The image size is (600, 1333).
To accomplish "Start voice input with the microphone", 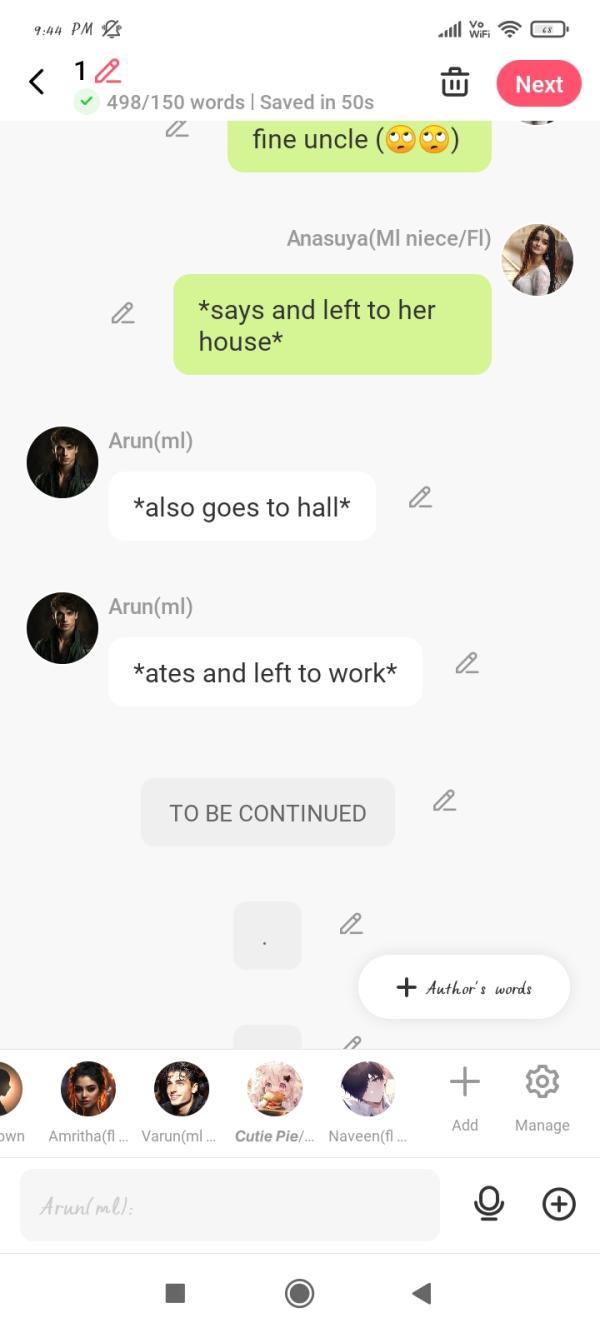I will [489, 1205].
